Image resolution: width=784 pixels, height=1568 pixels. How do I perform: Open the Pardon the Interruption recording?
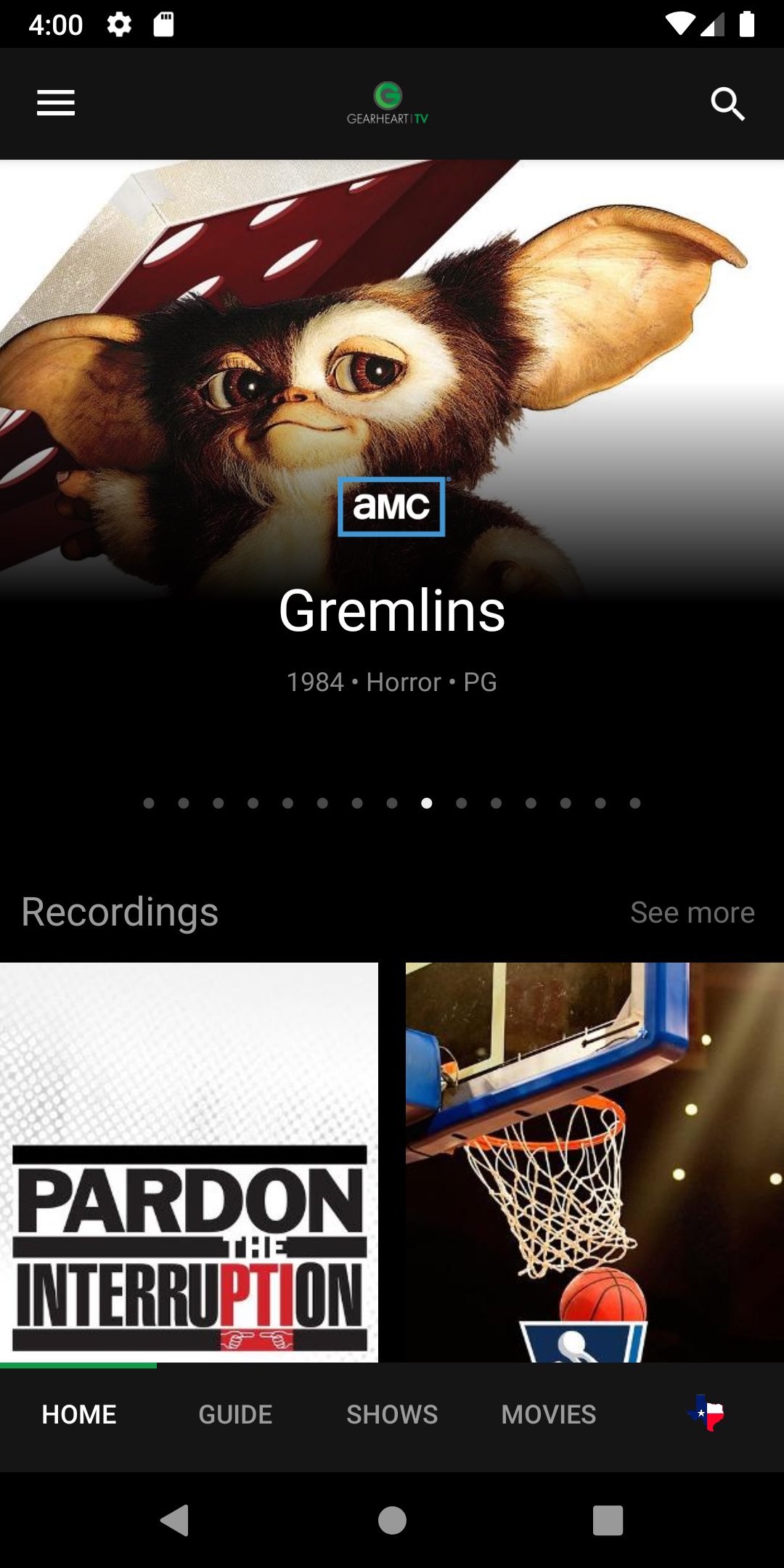click(189, 1161)
